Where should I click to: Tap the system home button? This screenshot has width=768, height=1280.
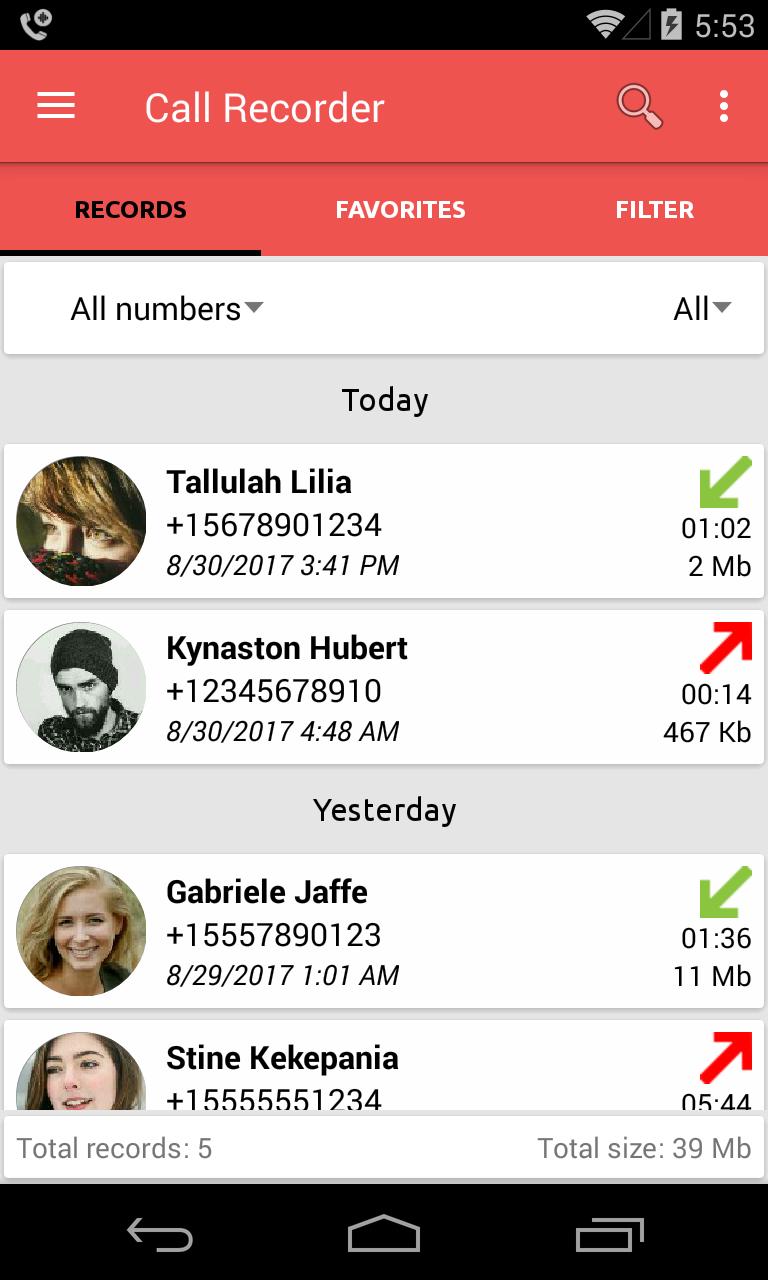(384, 1235)
